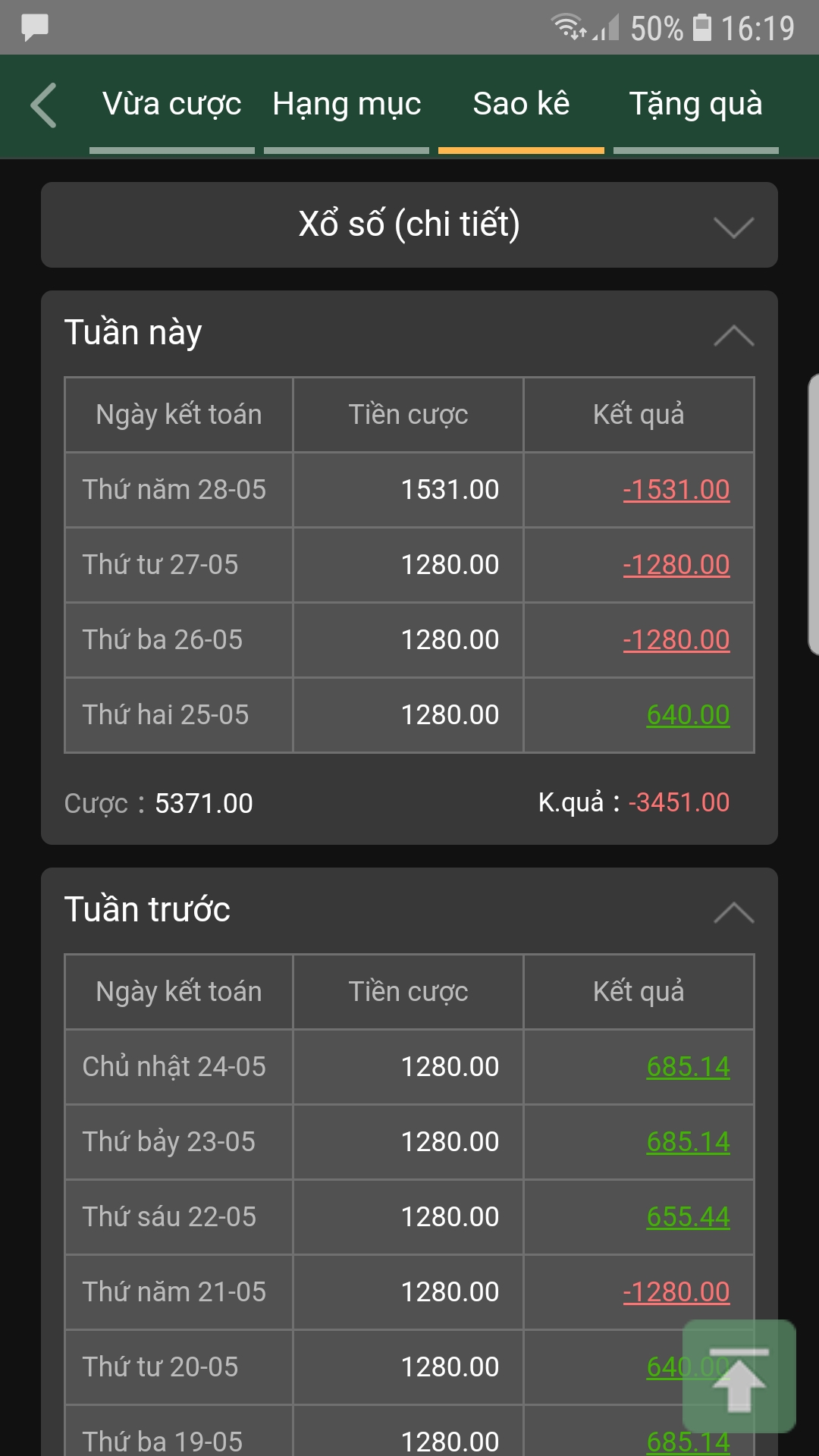
Task: Open the -1280.00 result for Thứ năm 21-05
Action: (676, 1292)
